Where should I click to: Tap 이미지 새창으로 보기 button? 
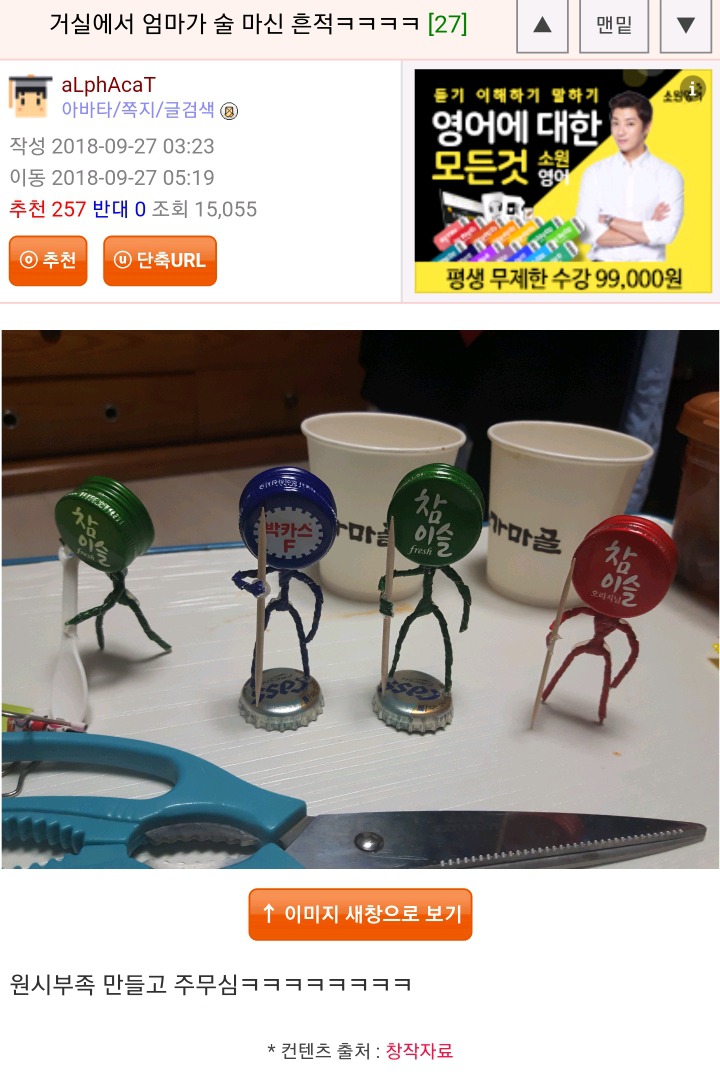360,914
